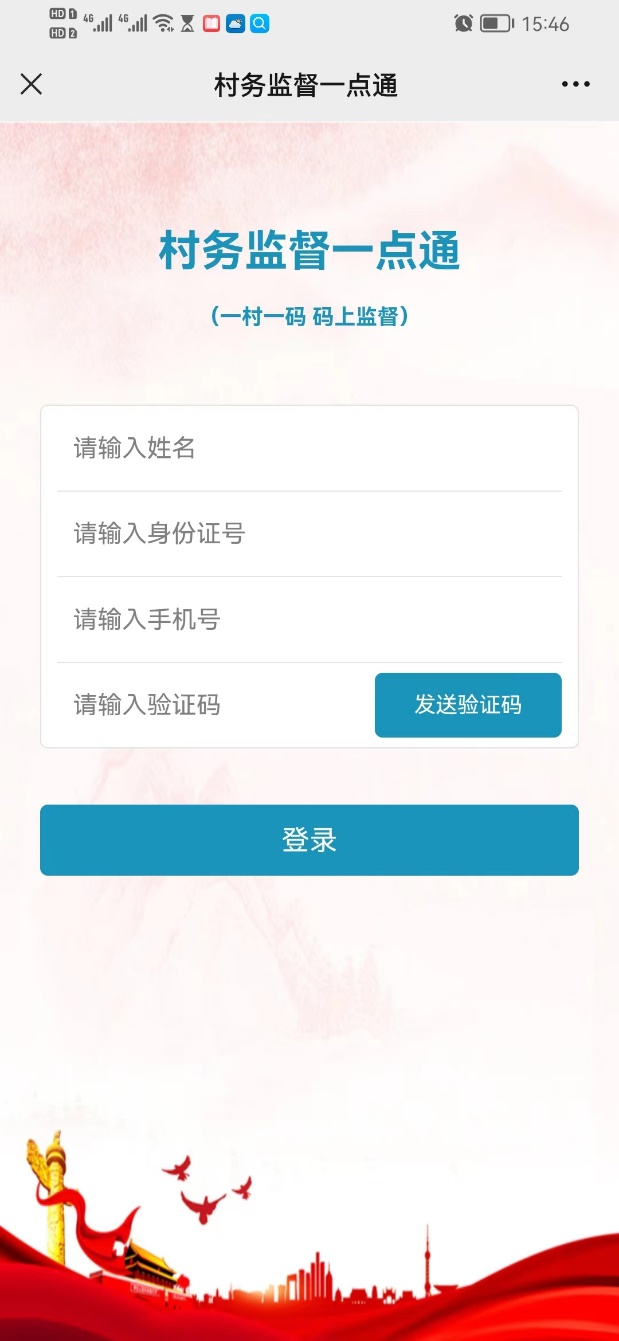The height and width of the screenshot is (1341, 619).
Task: Focus the 请输入姓名 name field
Action: (x=309, y=448)
